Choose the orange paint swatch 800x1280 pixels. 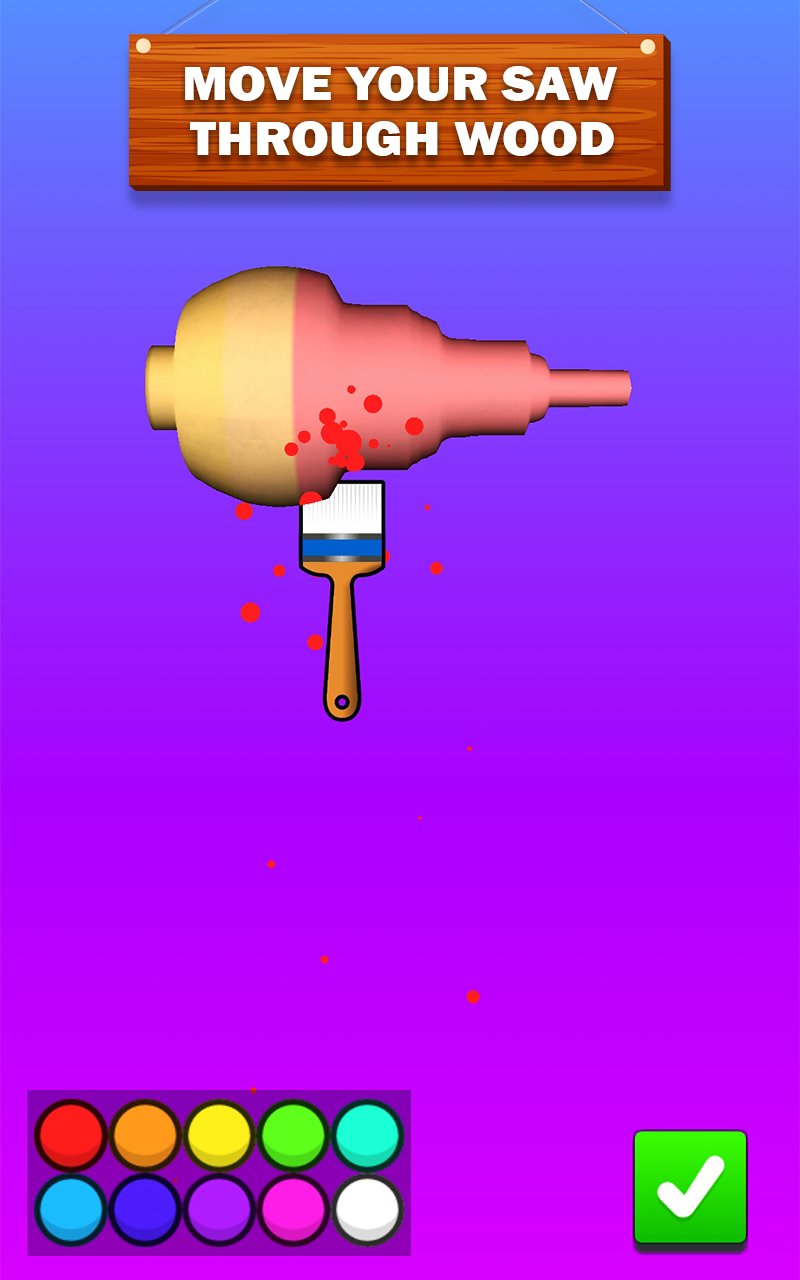(x=145, y=1136)
